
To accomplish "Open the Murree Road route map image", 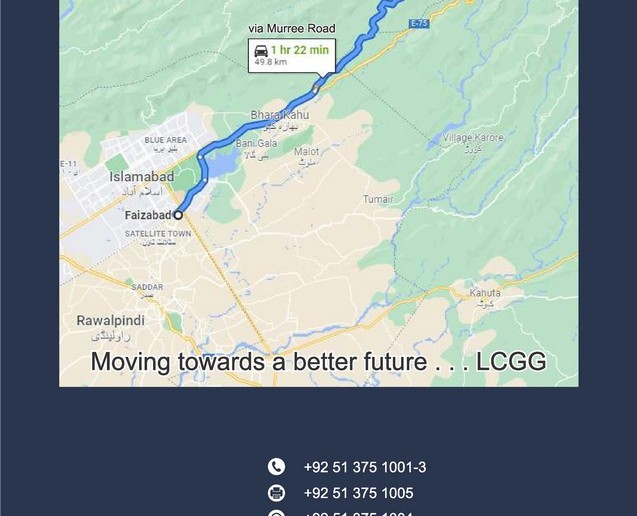I will point(318,190).
